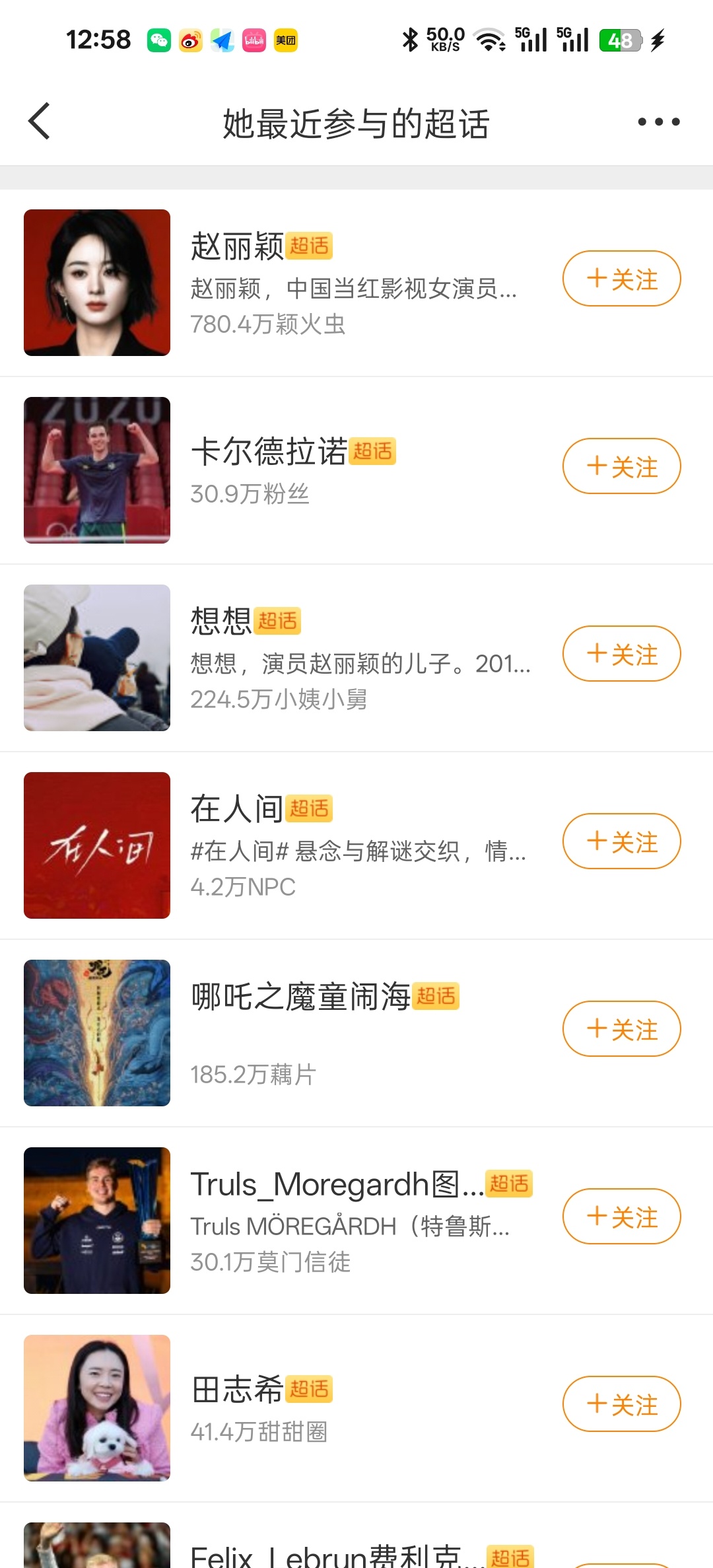Follow the Truls_Moregardh super topic
713x1568 pixels.
(x=621, y=1217)
